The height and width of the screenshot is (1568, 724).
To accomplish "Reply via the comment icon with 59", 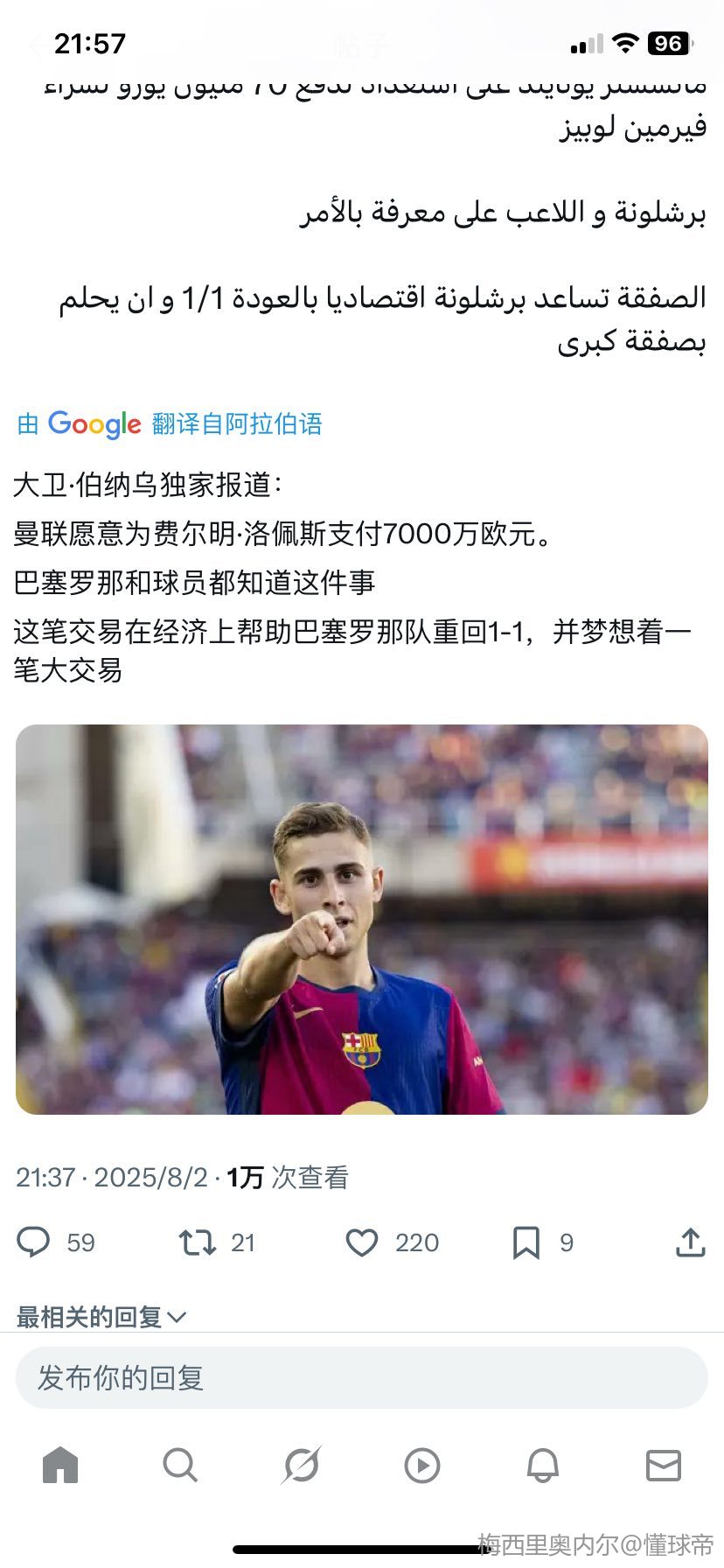I will 35,1242.
